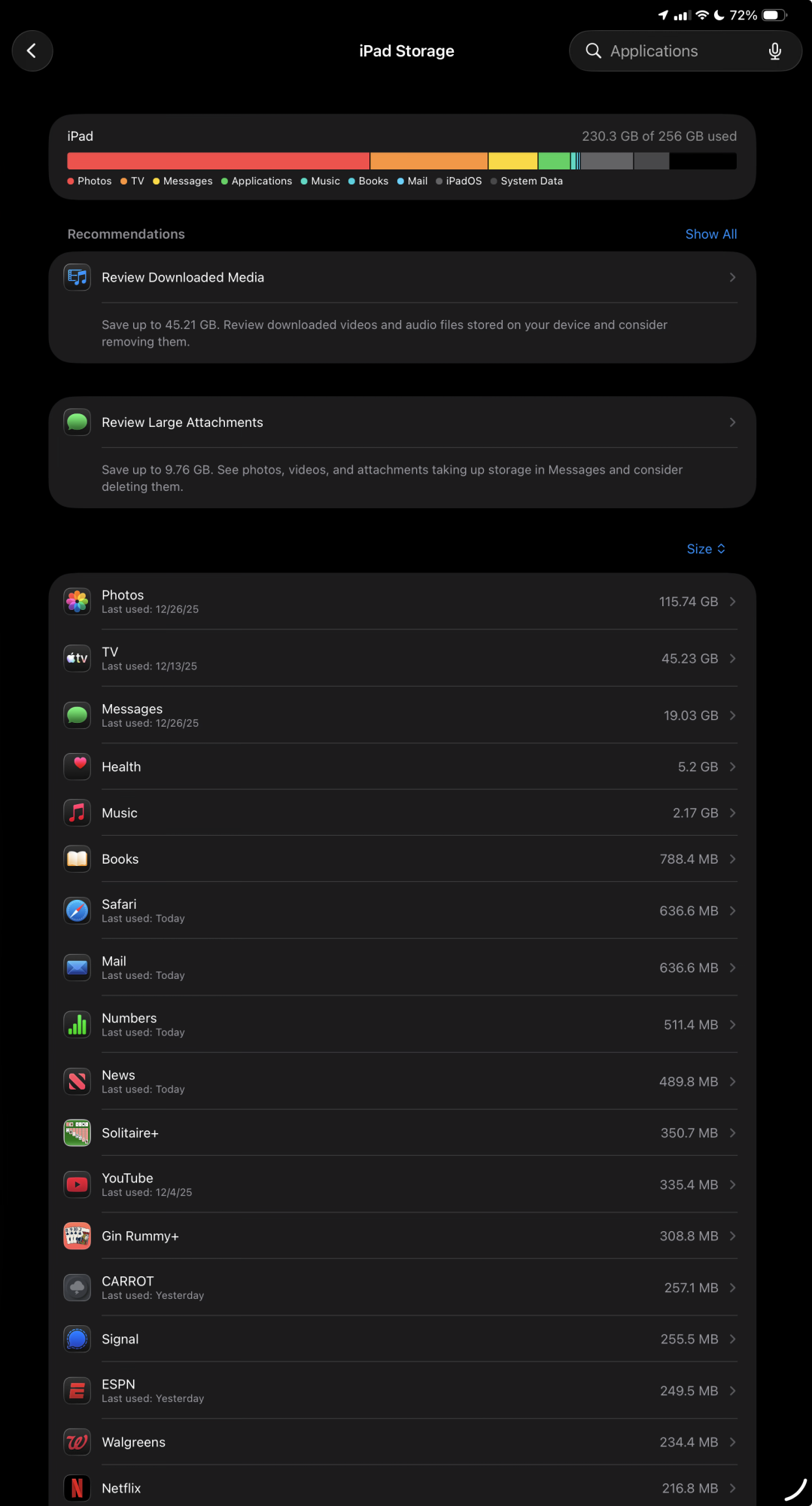Open Review Downloaded Media recommendation

pyautogui.click(x=402, y=277)
